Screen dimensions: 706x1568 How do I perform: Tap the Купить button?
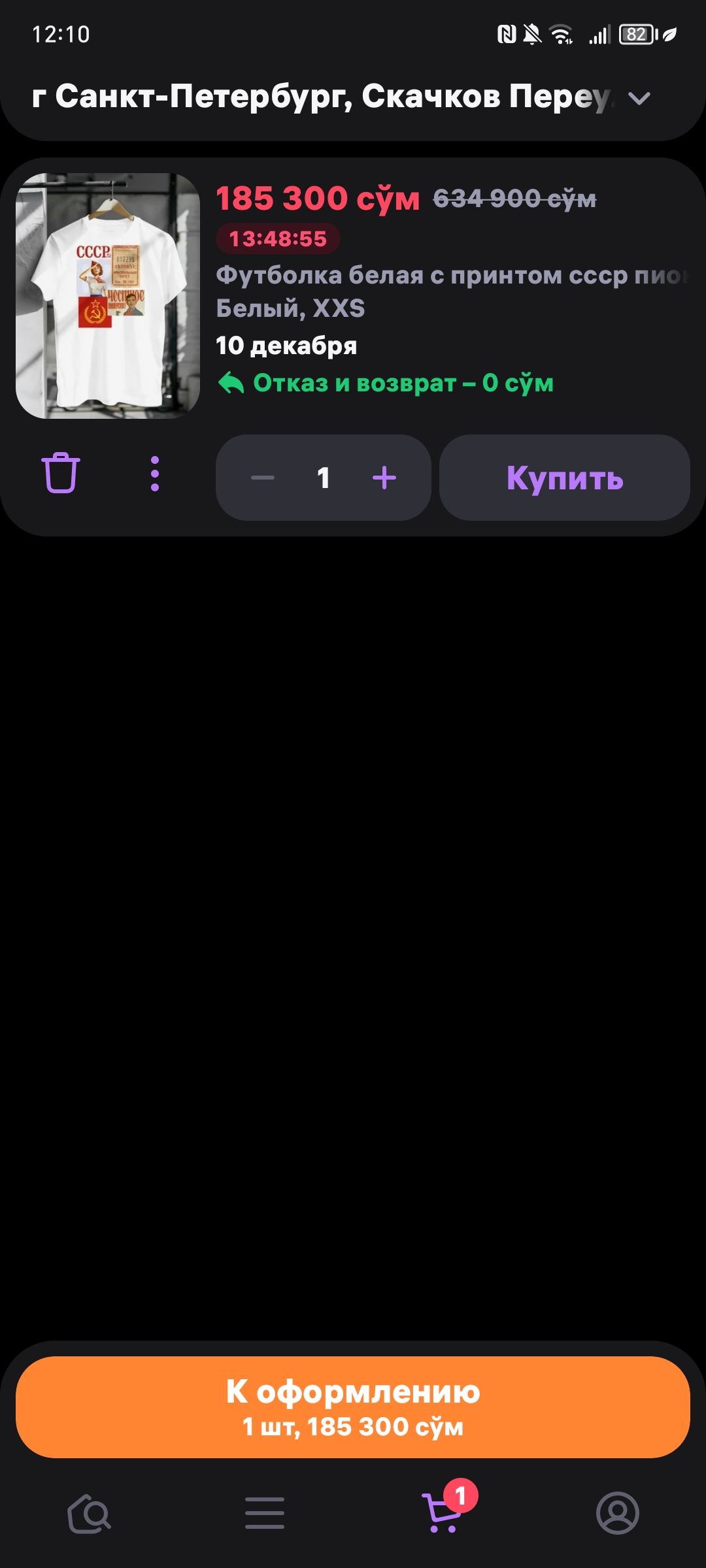click(565, 478)
